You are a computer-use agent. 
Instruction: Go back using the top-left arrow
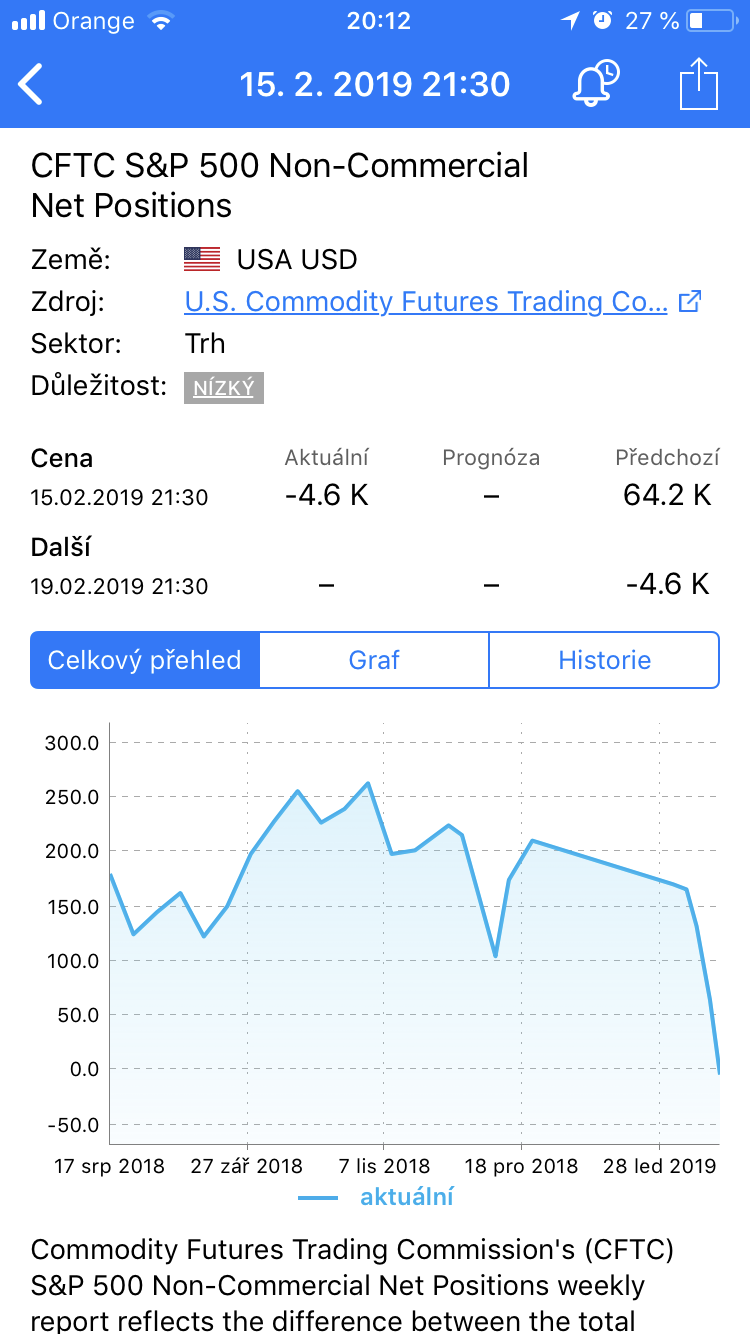(31, 84)
